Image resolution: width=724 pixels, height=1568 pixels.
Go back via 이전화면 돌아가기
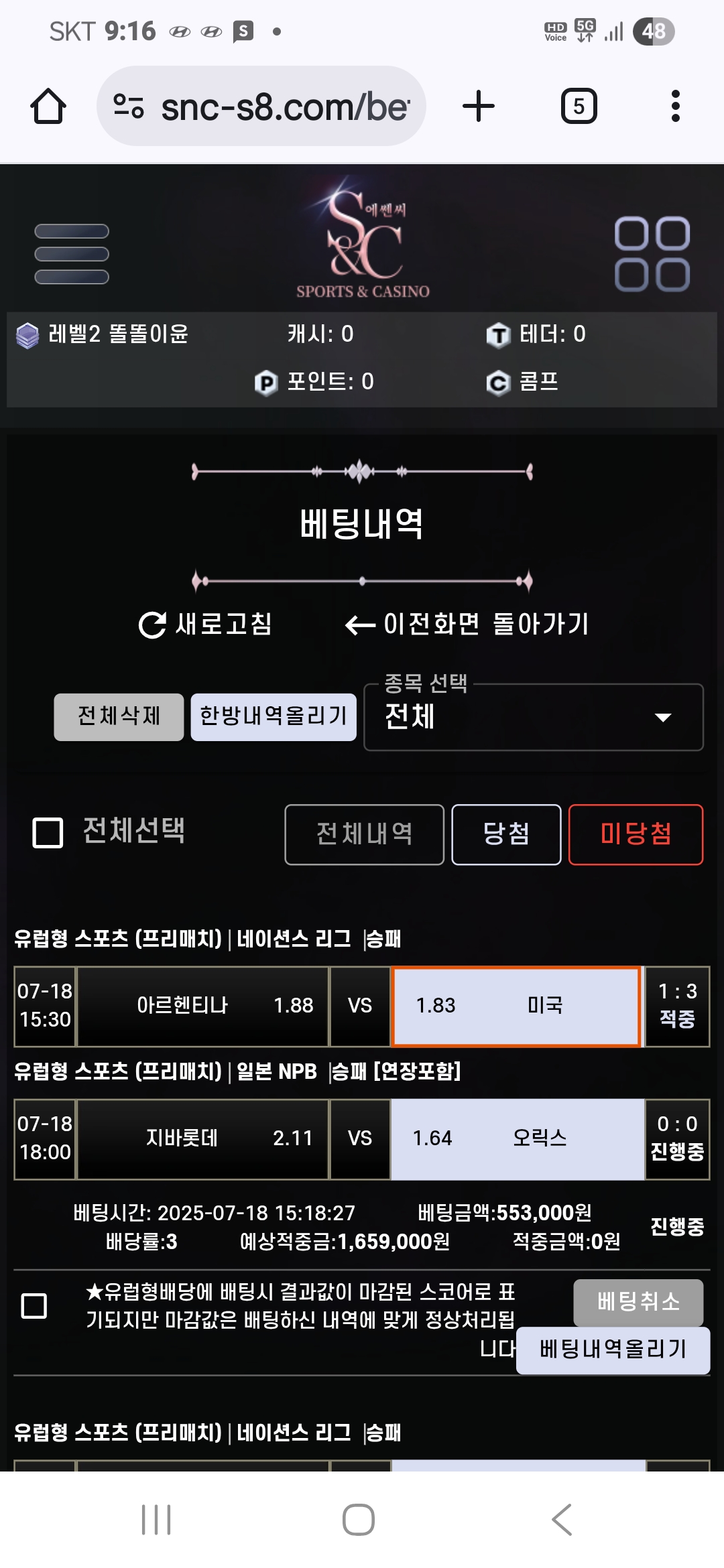(x=467, y=624)
